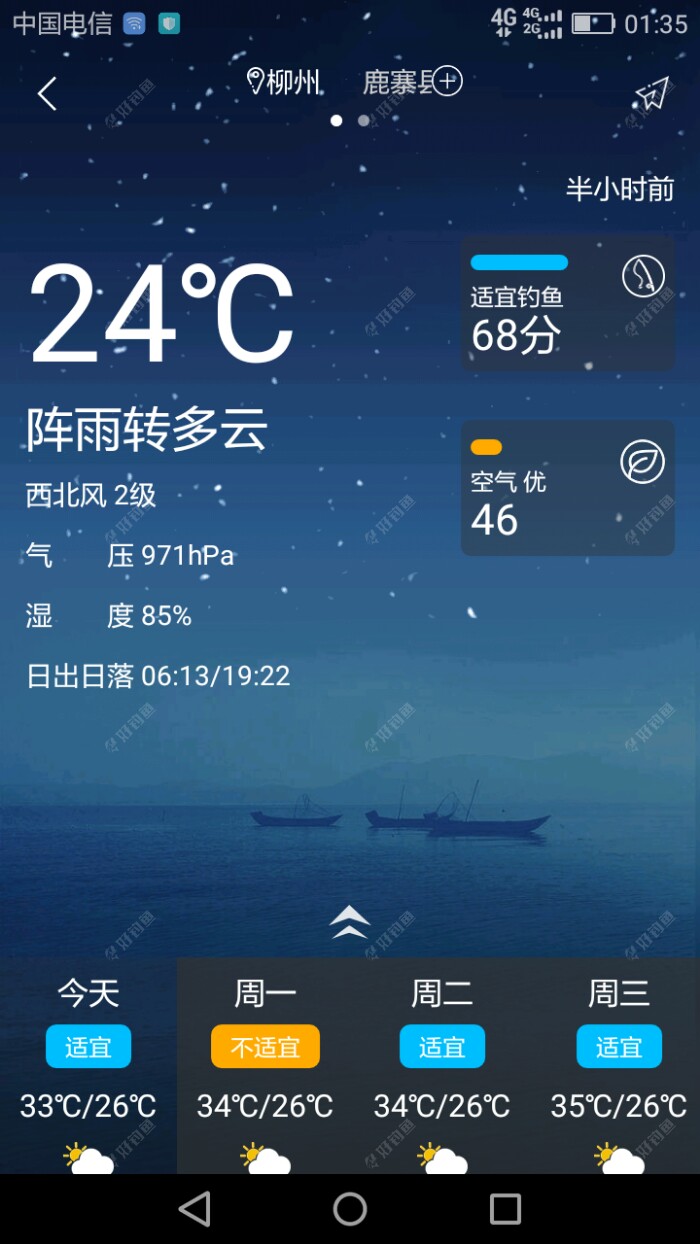The height and width of the screenshot is (1244, 700).
Task: Go back using the top-left arrow
Action: tap(47, 94)
